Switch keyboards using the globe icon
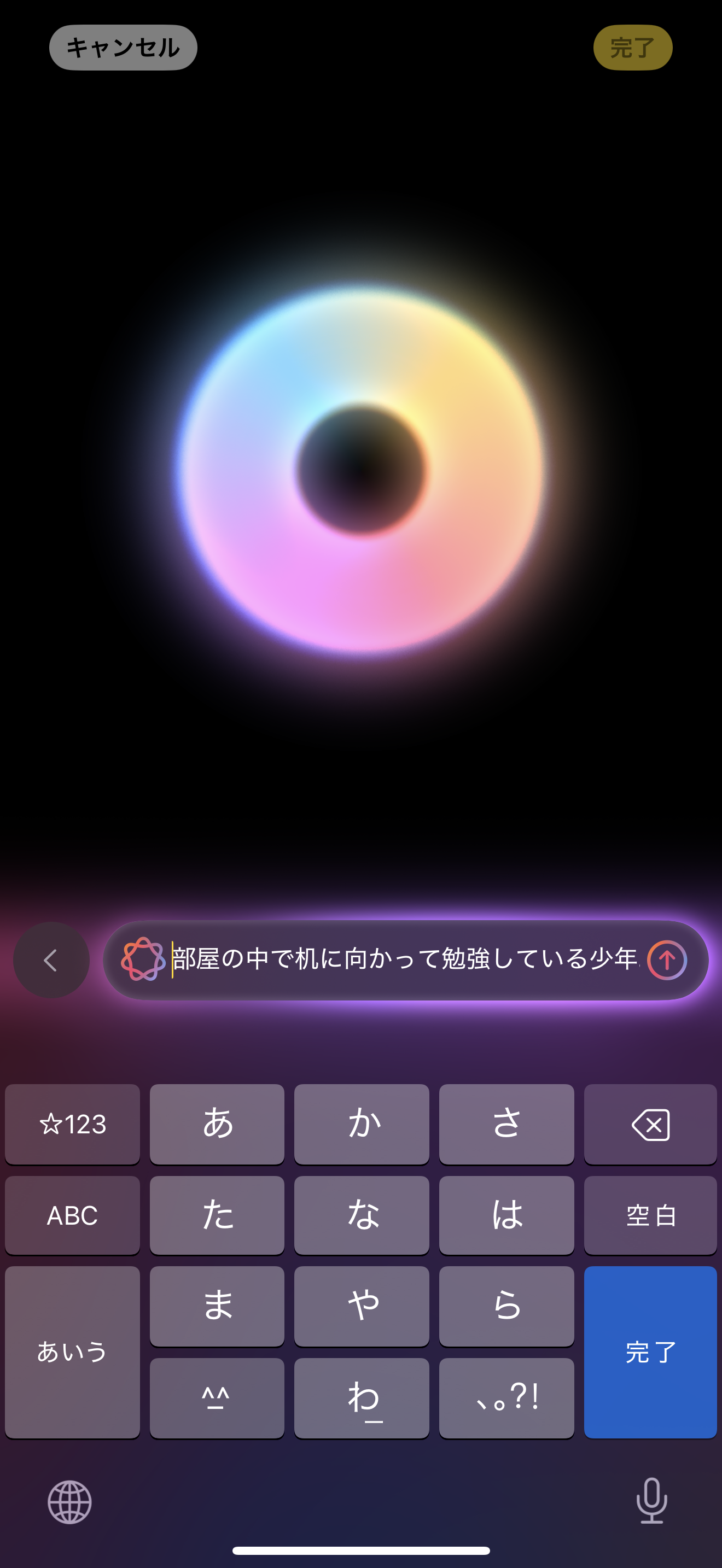This screenshot has width=722, height=1568. click(x=71, y=1502)
